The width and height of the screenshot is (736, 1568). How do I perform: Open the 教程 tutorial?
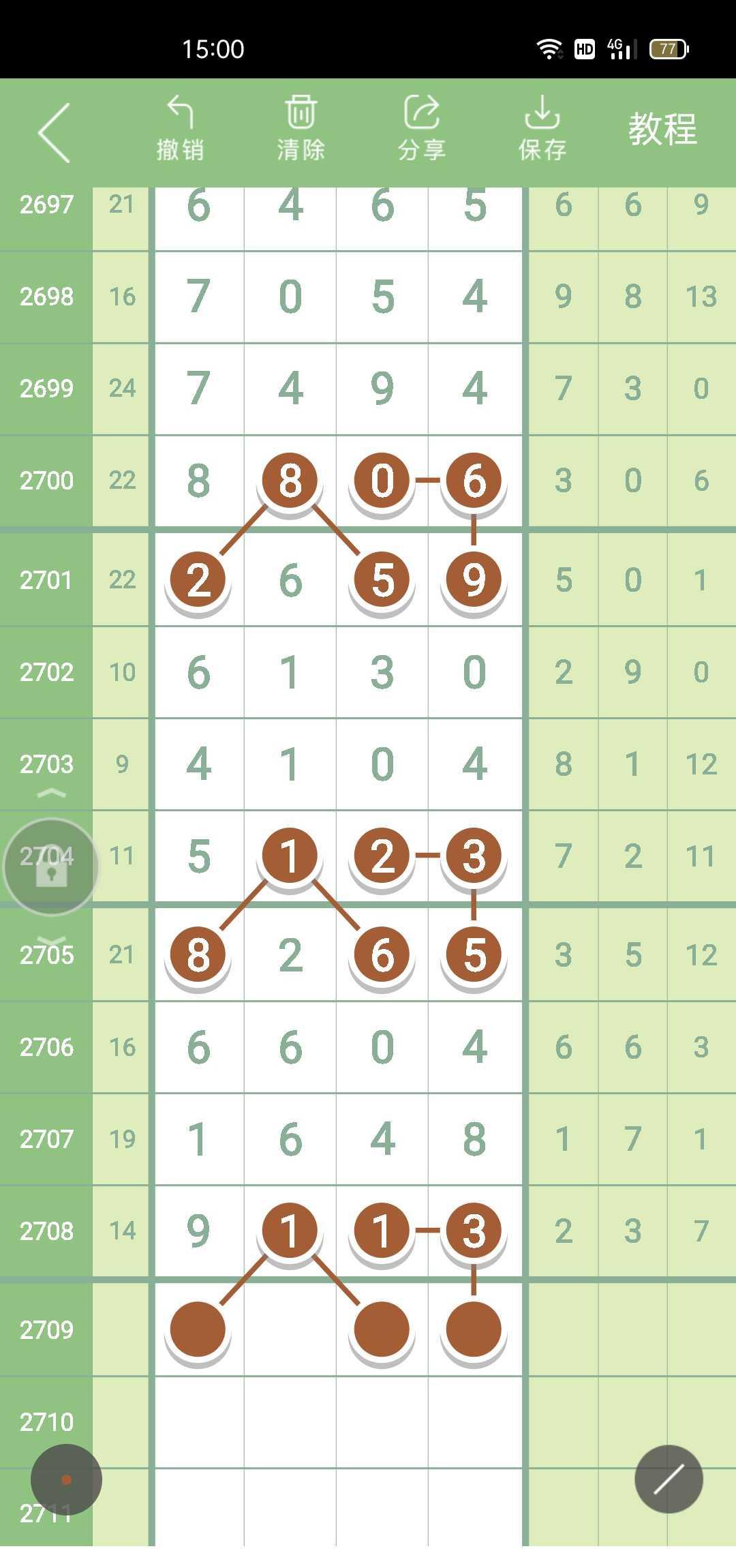(662, 129)
